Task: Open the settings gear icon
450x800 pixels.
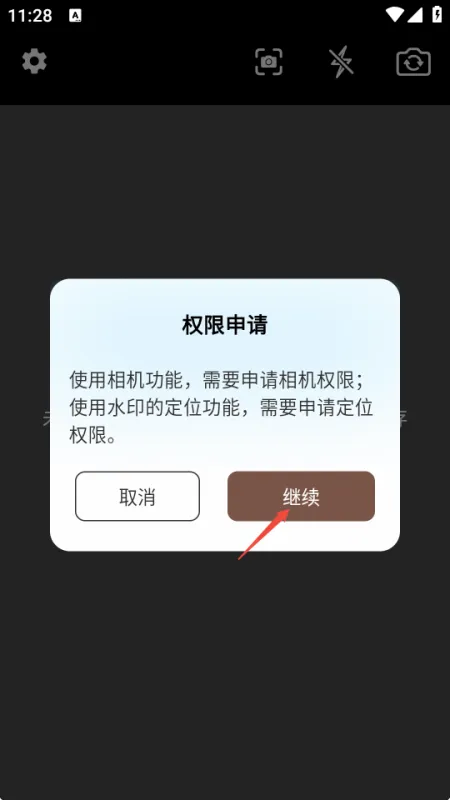Action: 34,62
